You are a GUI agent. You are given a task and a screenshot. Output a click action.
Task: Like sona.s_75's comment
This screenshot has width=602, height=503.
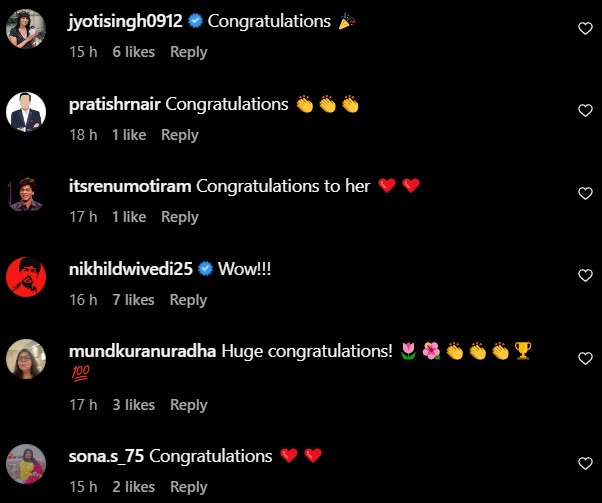tap(586, 463)
